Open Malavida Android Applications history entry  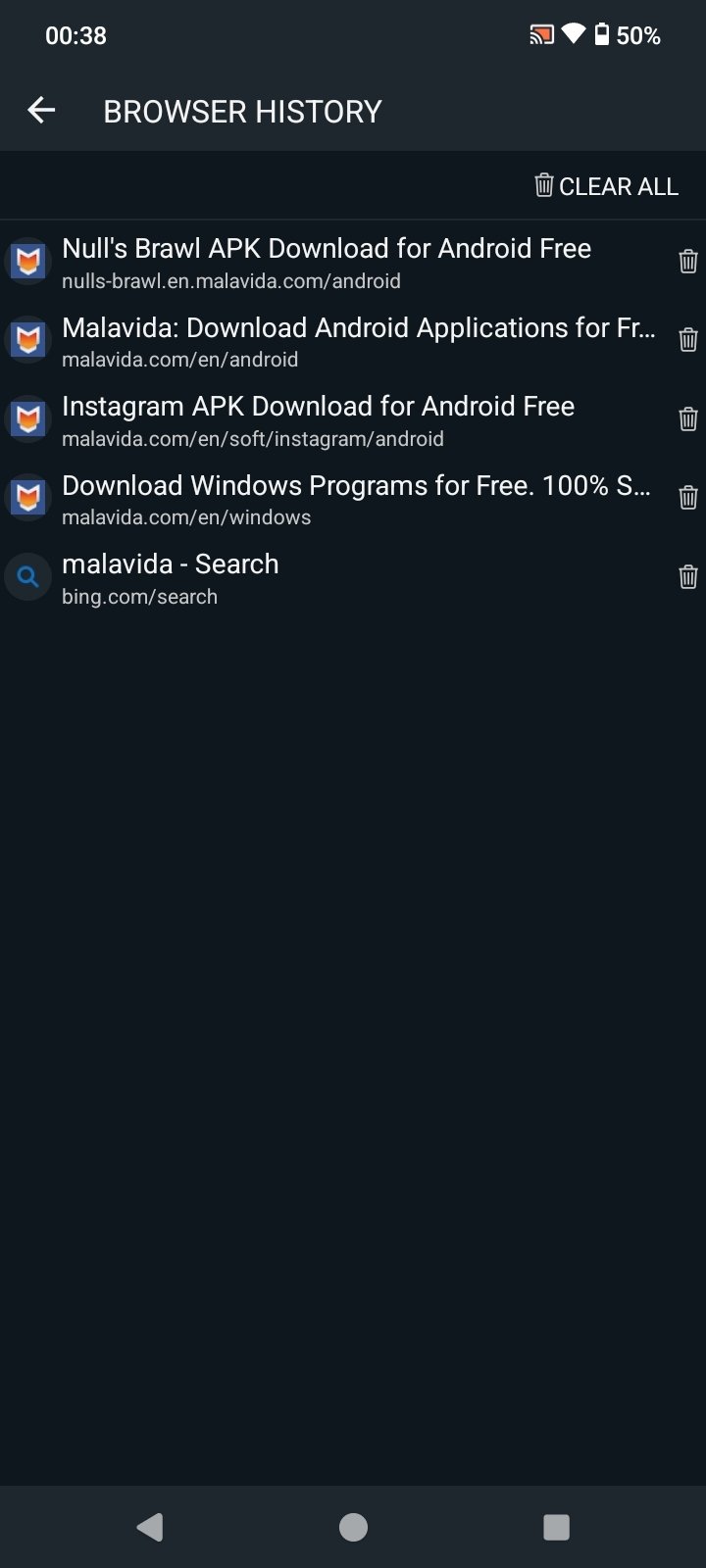coord(358,341)
